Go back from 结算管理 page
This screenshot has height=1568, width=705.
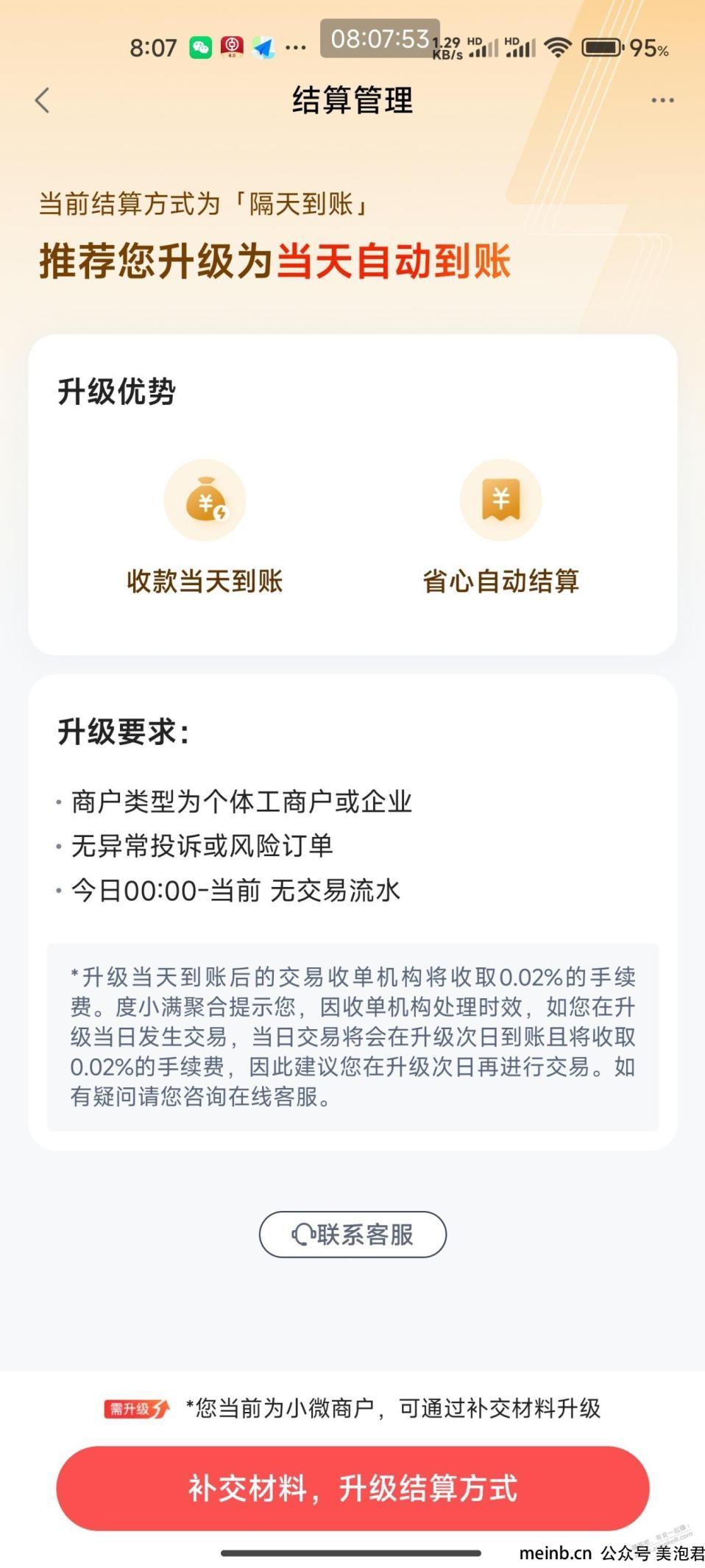tap(43, 100)
